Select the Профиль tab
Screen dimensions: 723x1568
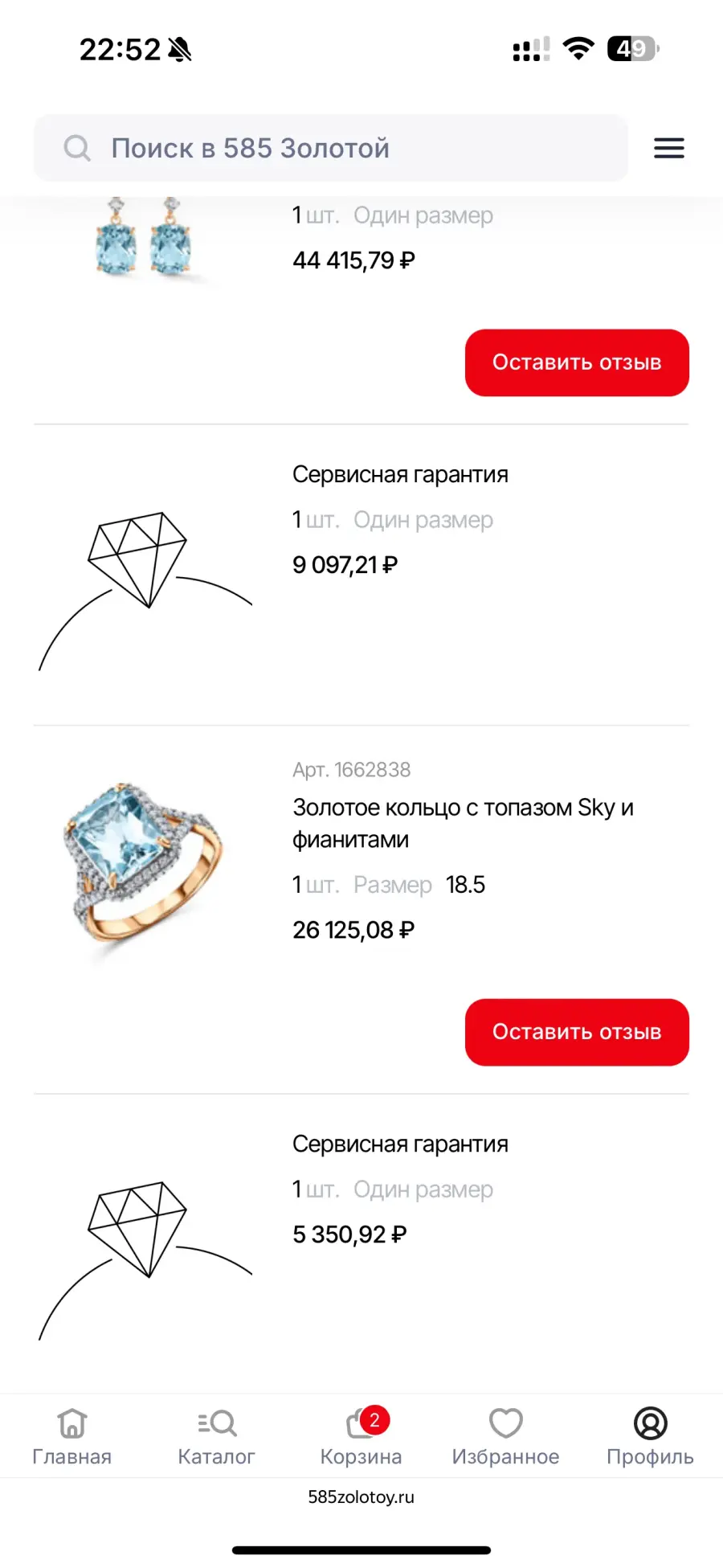click(x=650, y=1437)
